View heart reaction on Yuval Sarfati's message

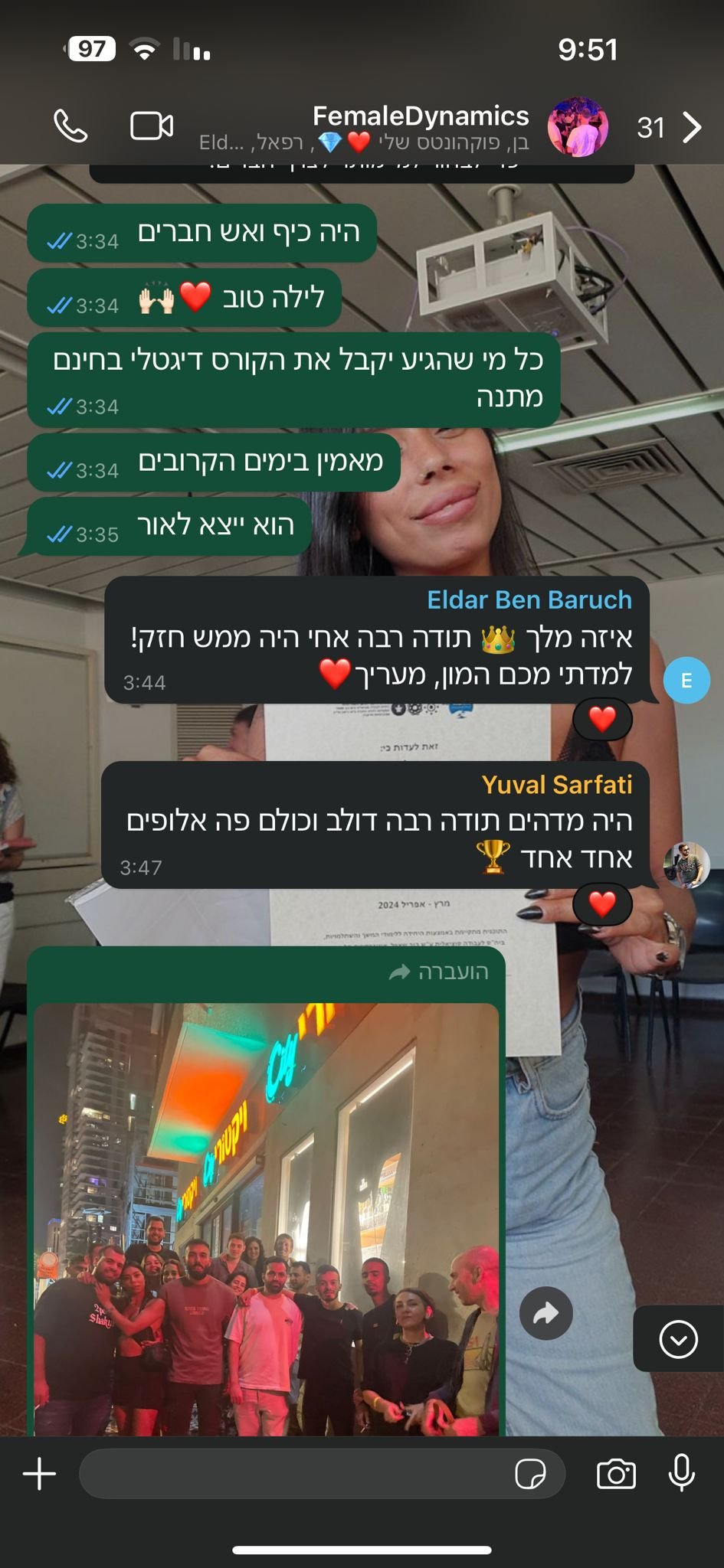click(x=602, y=904)
